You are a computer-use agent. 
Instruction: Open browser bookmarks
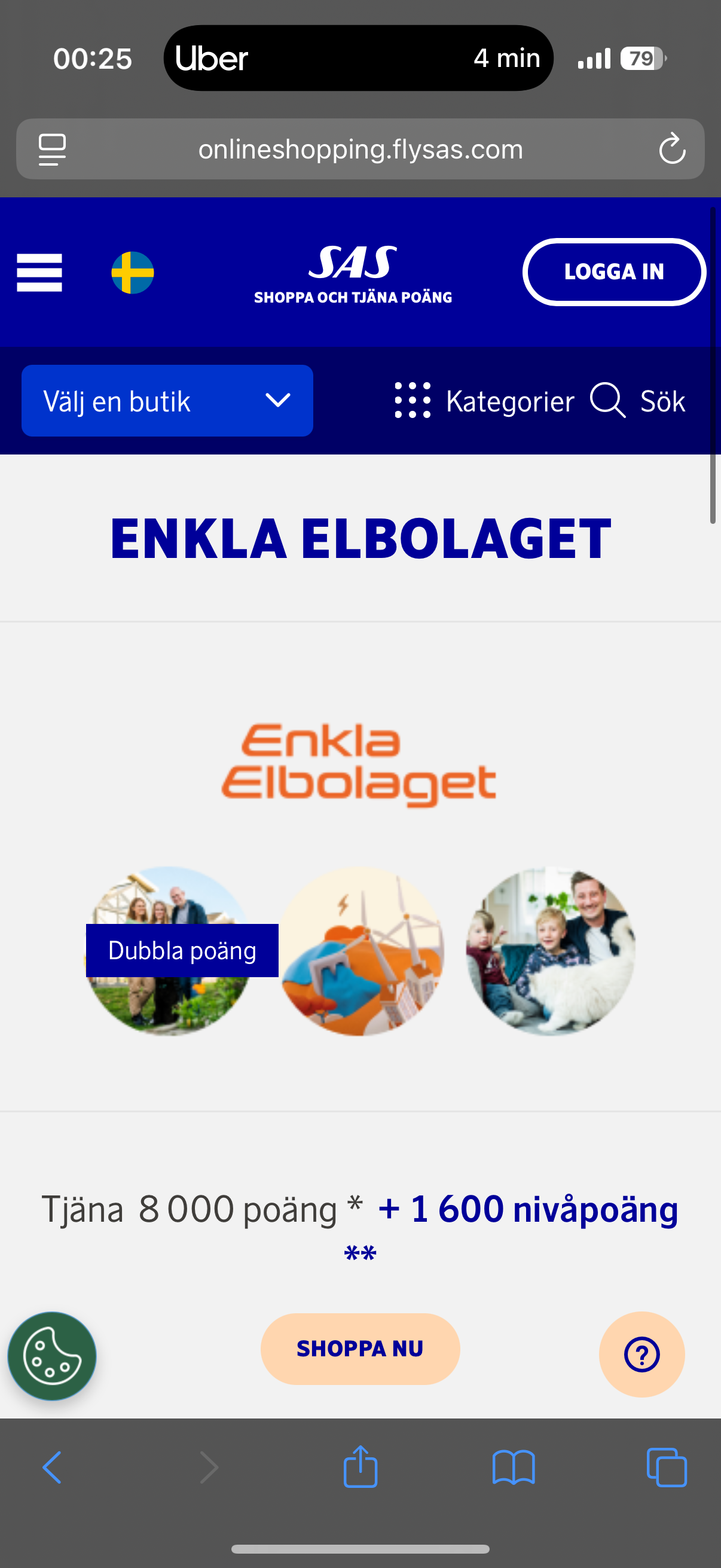pyautogui.click(x=514, y=1467)
